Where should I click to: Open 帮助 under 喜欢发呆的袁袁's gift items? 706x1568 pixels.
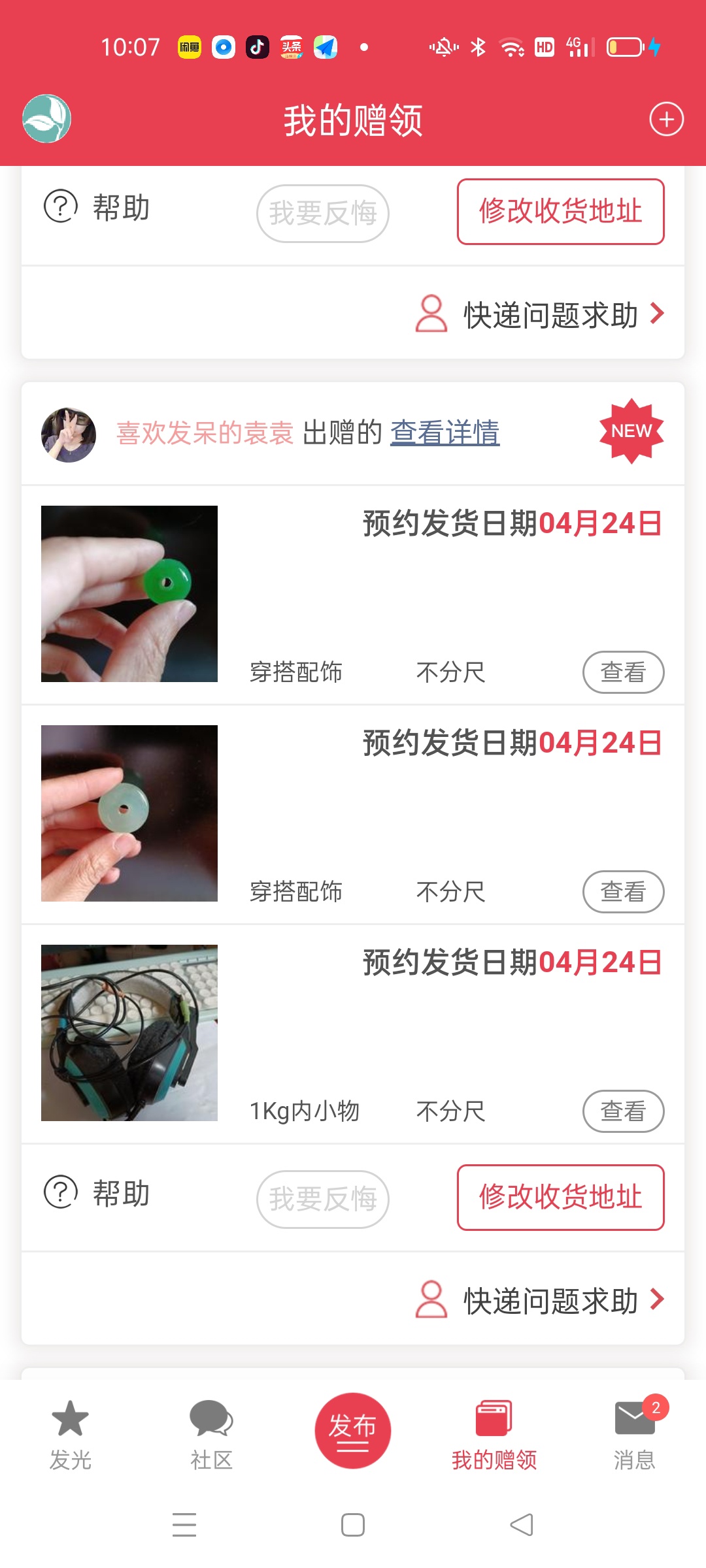(x=97, y=1193)
